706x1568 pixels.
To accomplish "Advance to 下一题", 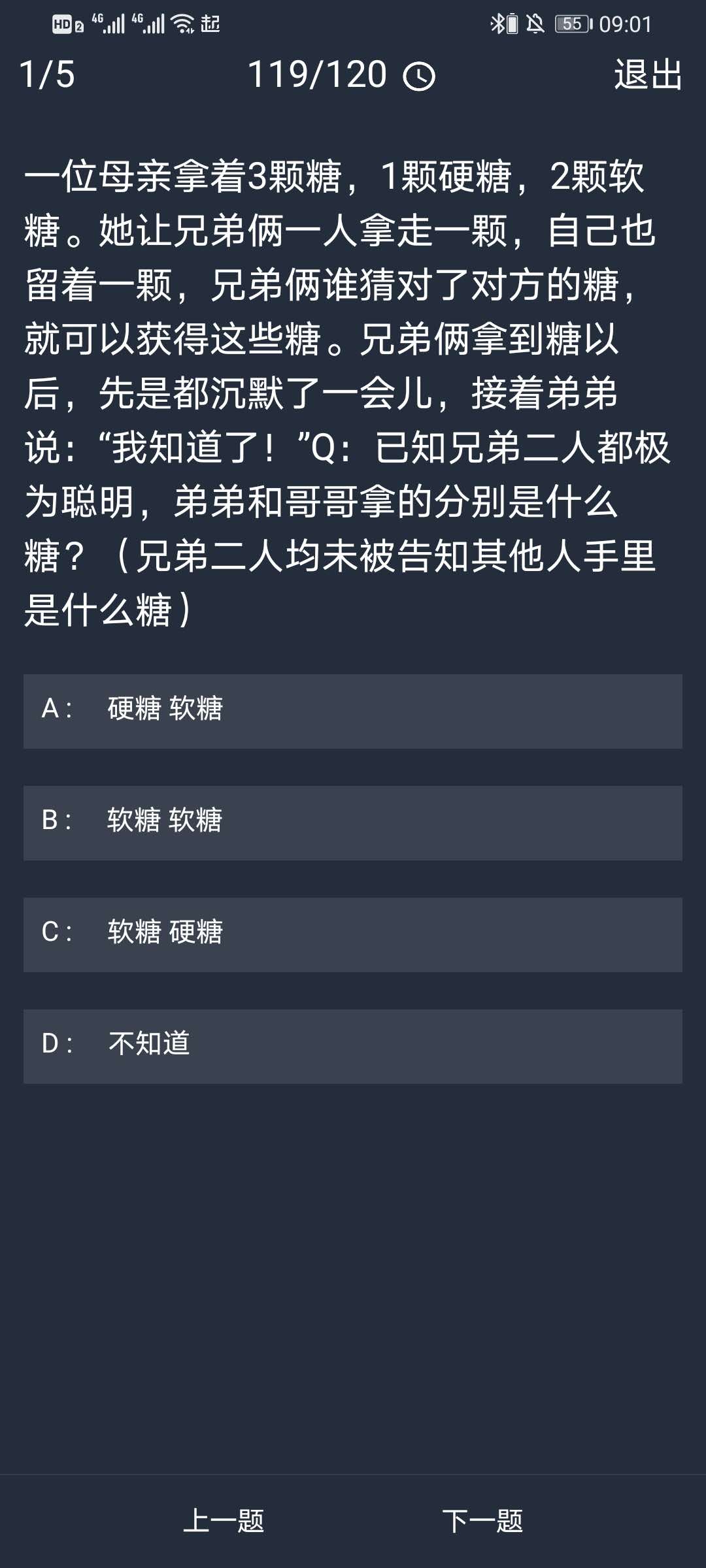I will [482, 1520].
